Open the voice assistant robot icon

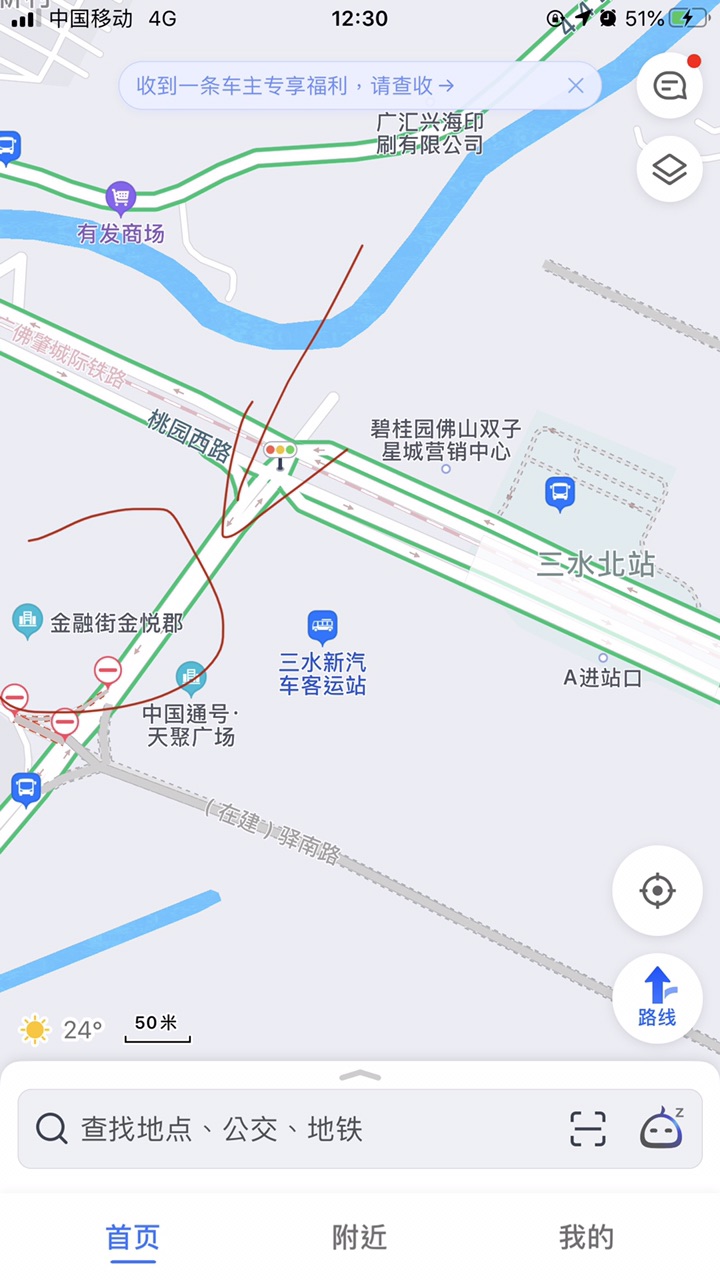(x=661, y=1129)
